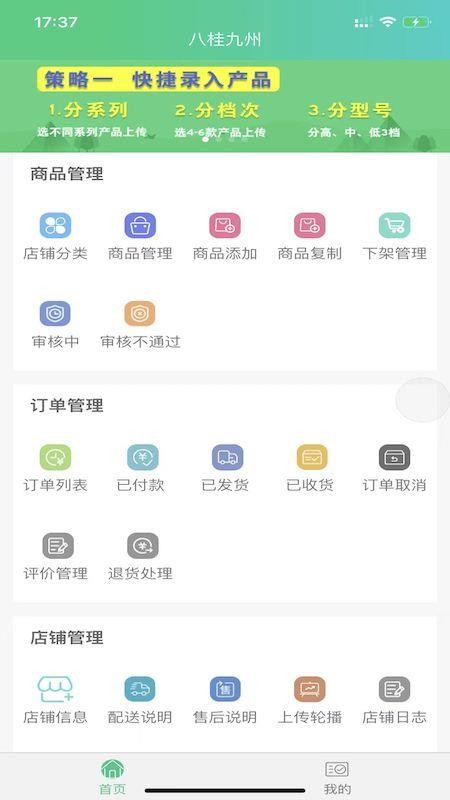Open 店铺分类 shop categories
This screenshot has width=450, height=800.
coord(55,236)
